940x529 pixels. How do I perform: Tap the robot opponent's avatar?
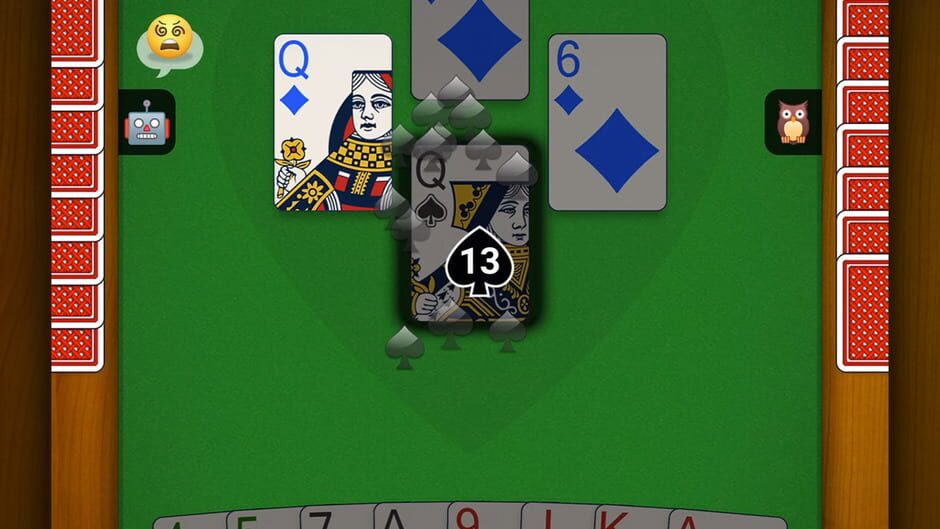click(x=147, y=123)
